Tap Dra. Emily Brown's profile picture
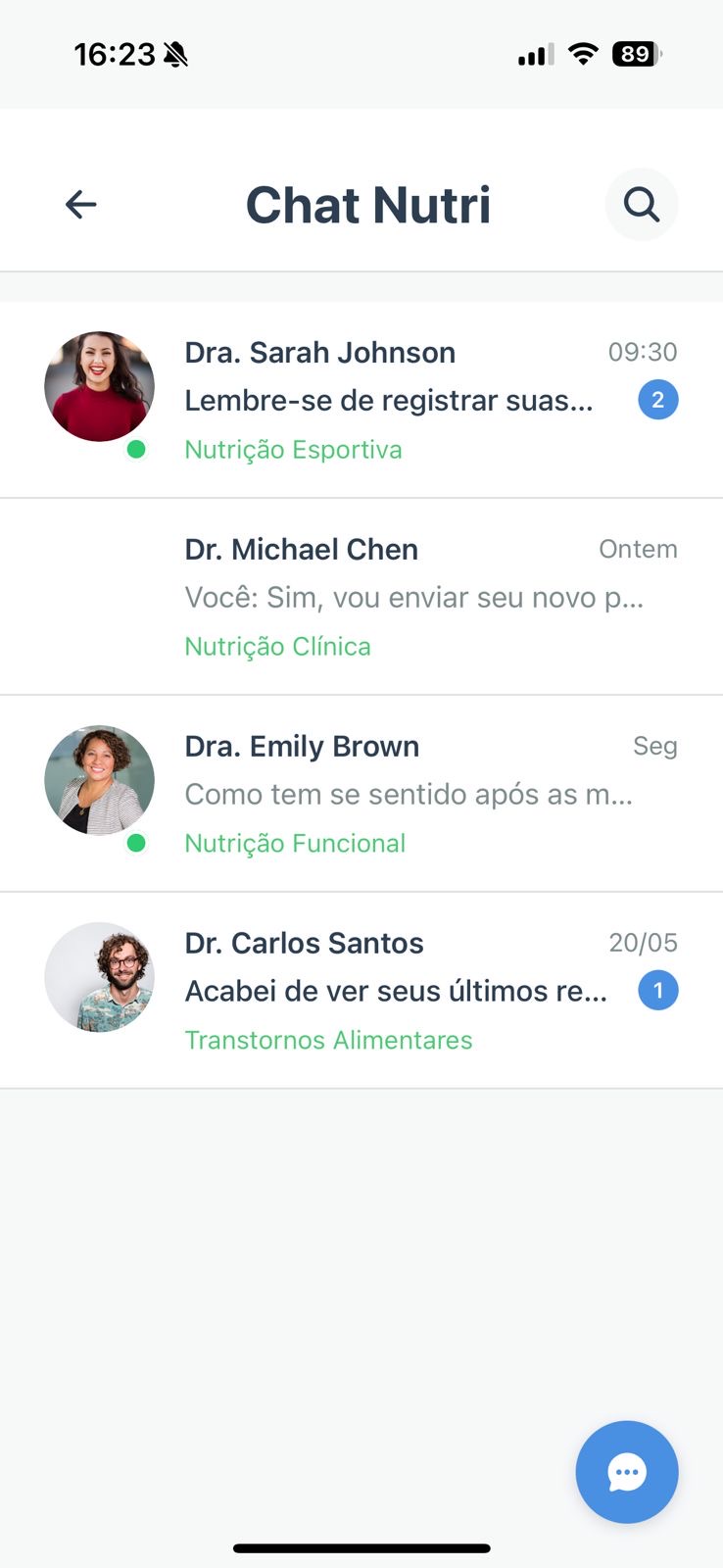 click(99, 780)
